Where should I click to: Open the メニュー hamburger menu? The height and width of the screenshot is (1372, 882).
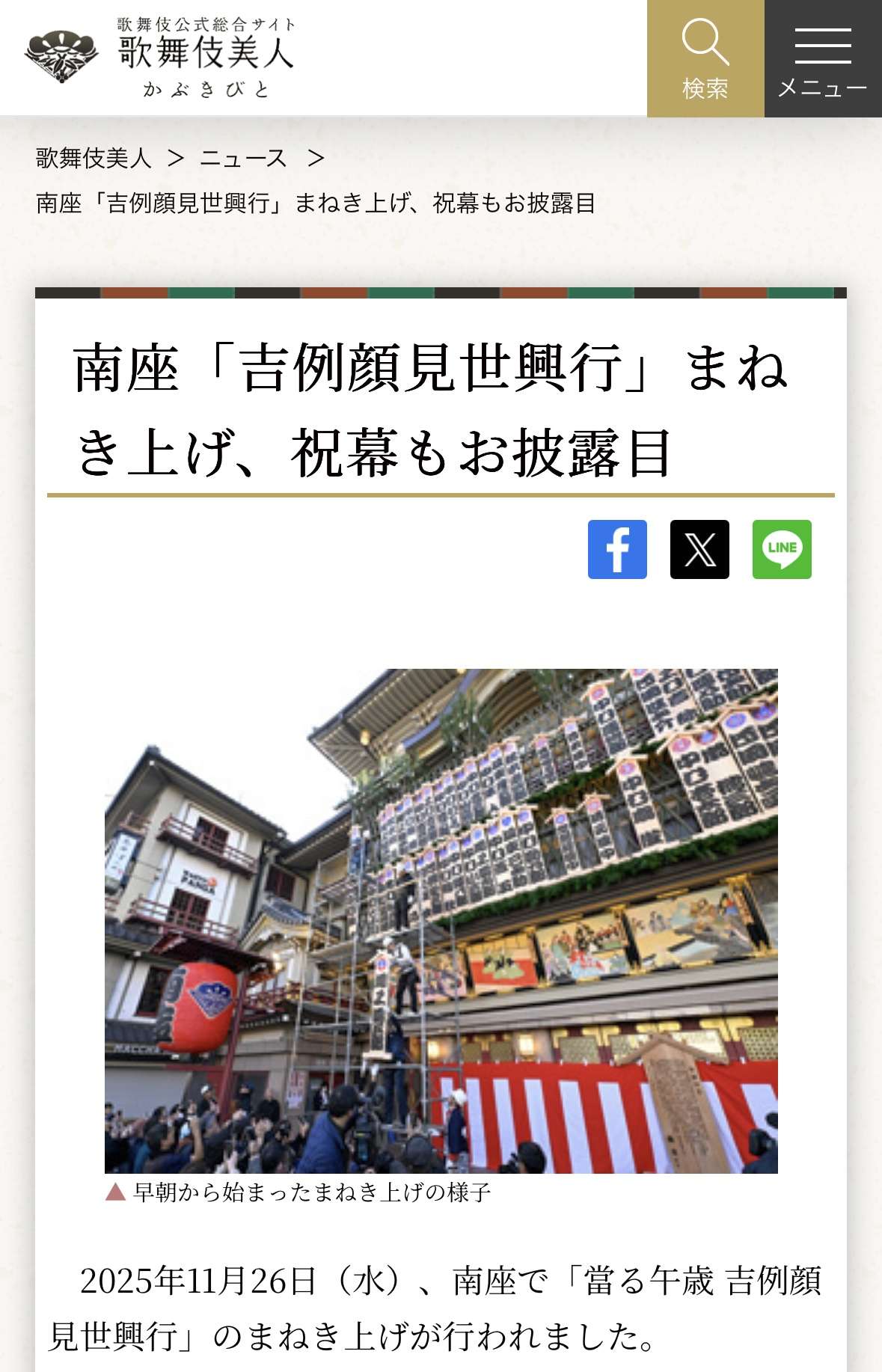(x=823, y=58)
